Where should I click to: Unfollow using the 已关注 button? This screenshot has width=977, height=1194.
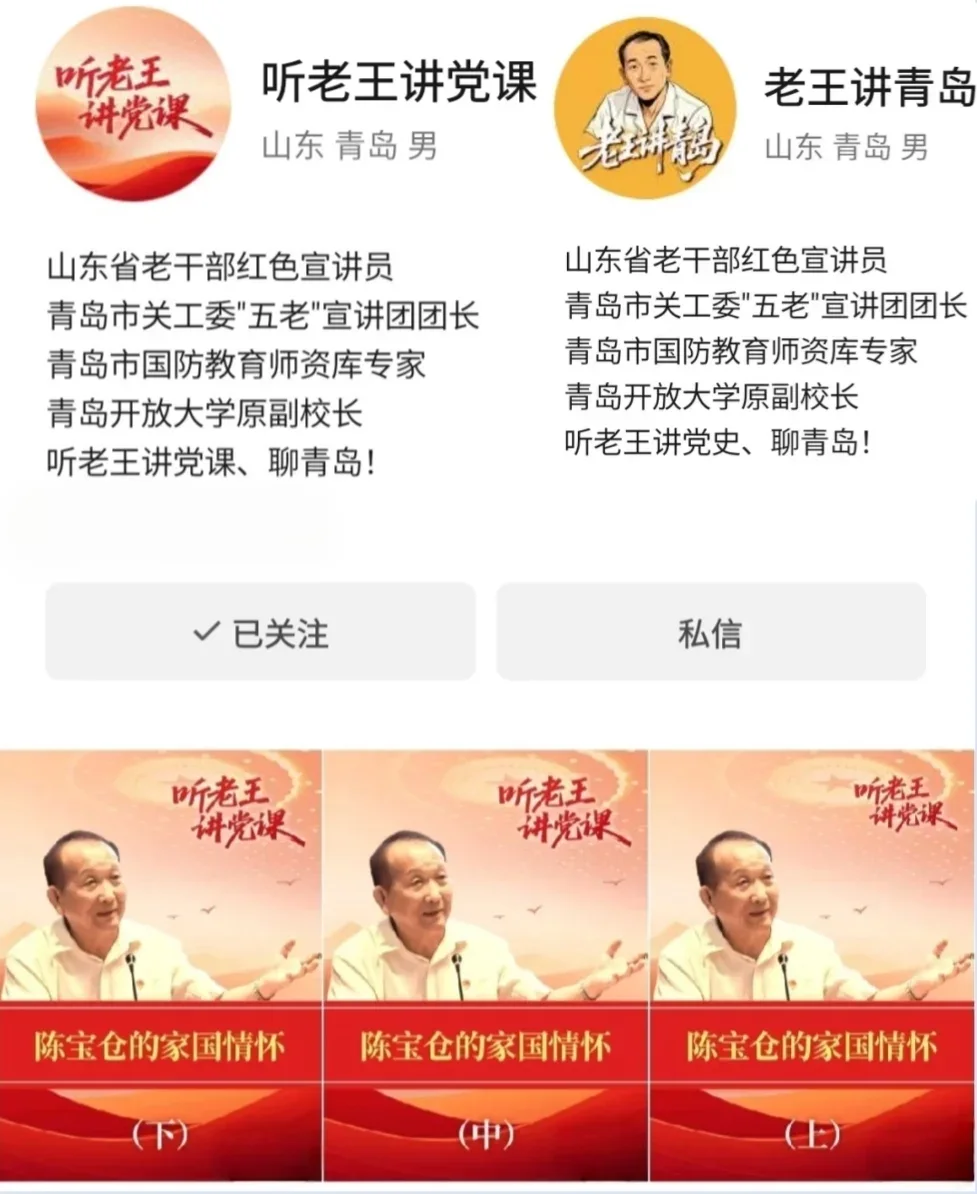pos(260,631)
